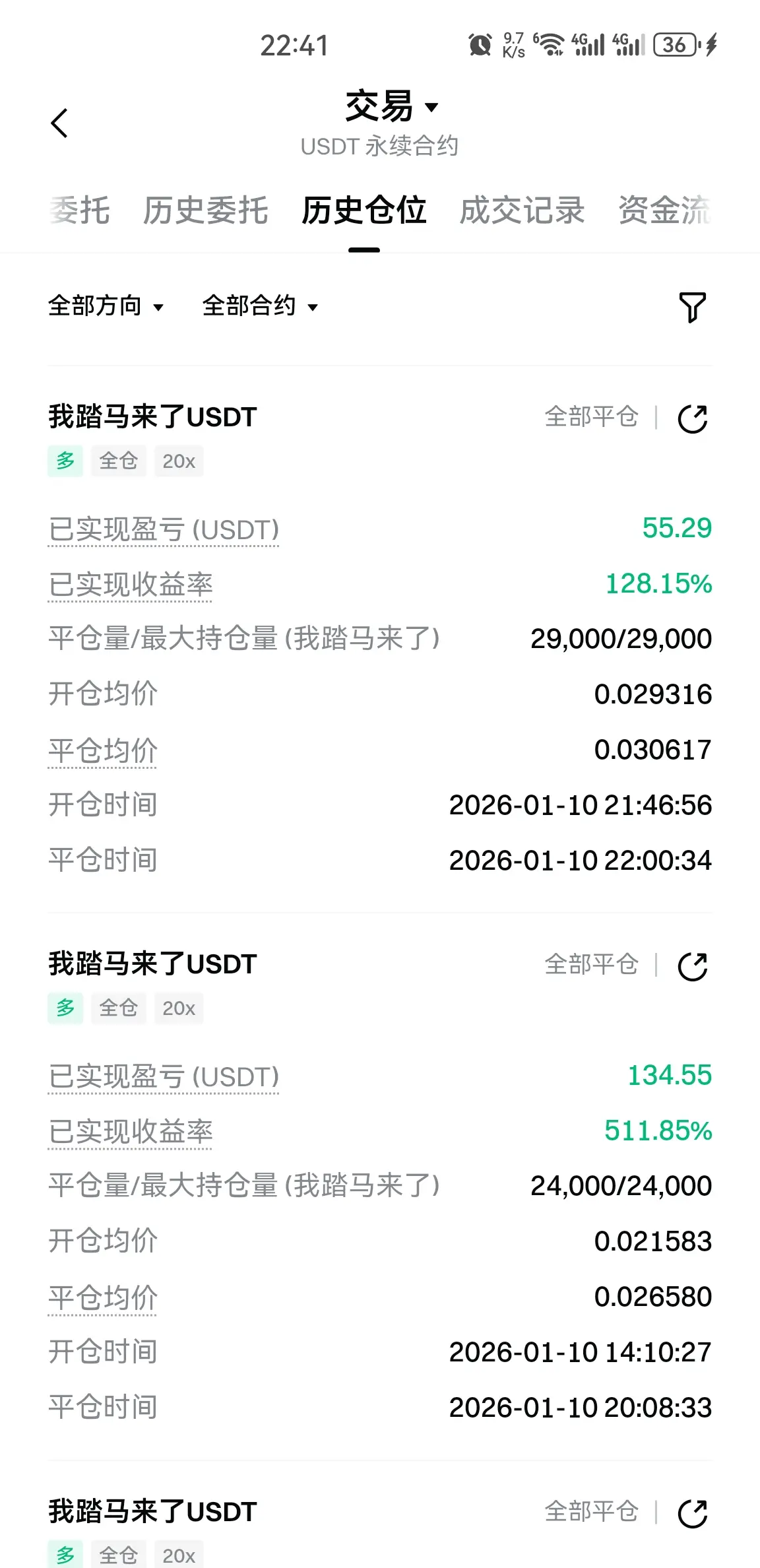Tap 平仓均价 label showing 0.026580
760x1568 pixels.
103,1297
